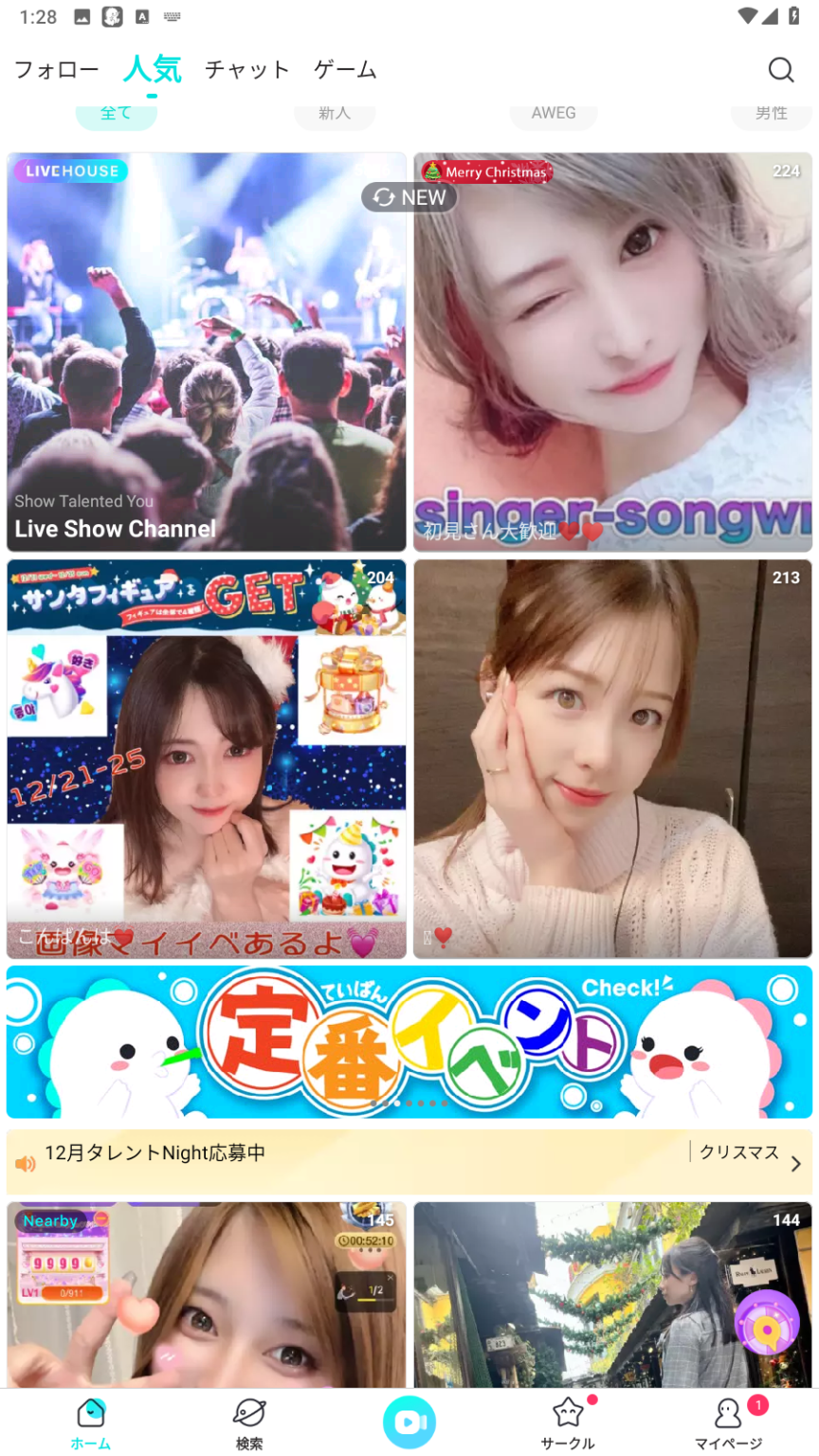Screen dimensions: 819x1456
Task: Select the 男性 filter chip
Action: [771, 114]
